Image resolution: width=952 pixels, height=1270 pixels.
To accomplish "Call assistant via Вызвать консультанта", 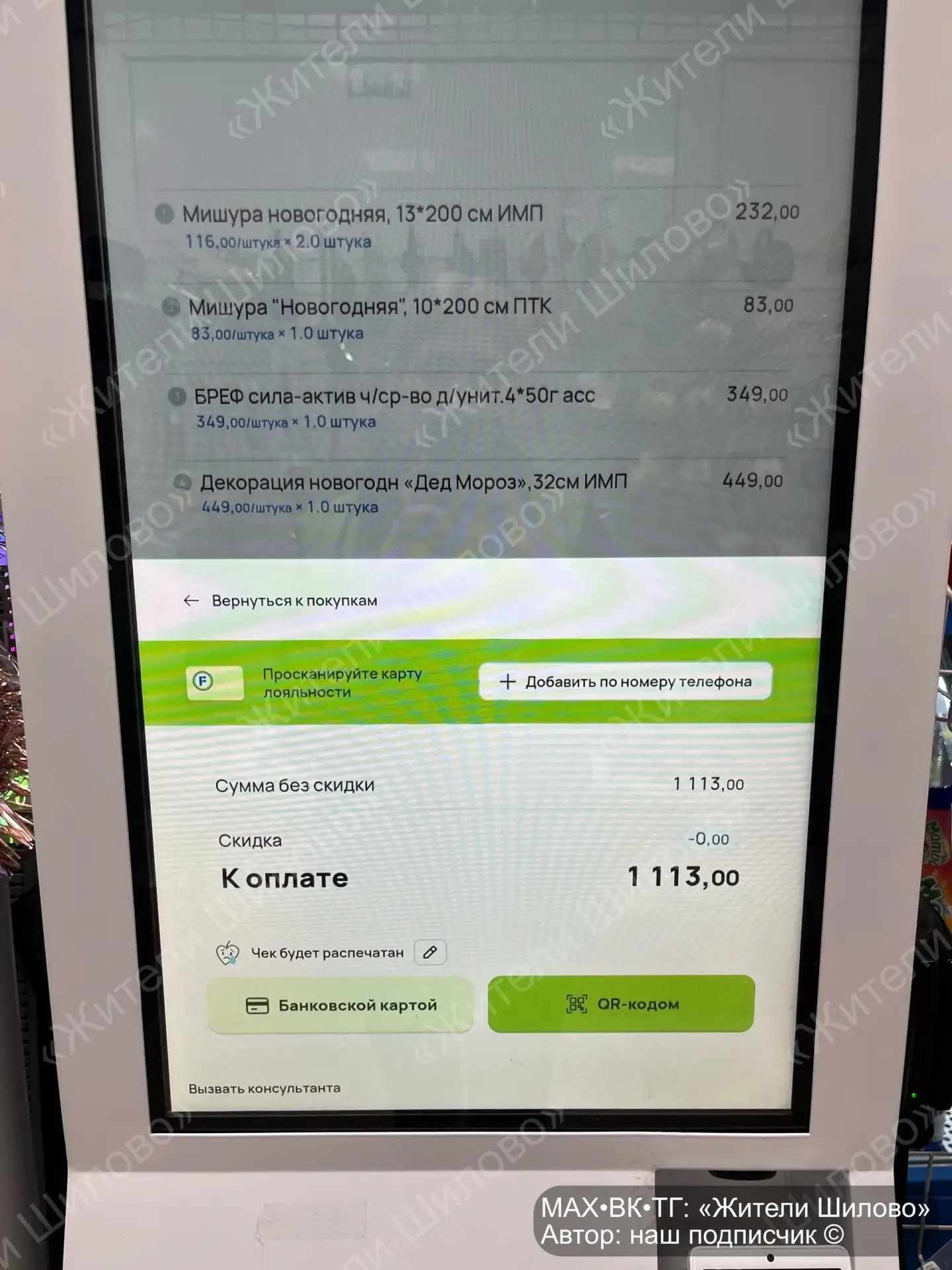I will tap(264, 1088).
